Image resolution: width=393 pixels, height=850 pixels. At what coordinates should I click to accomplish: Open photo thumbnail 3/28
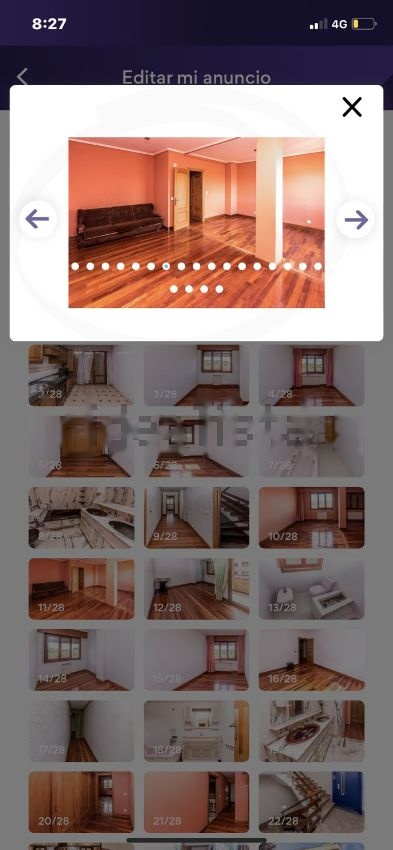[196, 375]
